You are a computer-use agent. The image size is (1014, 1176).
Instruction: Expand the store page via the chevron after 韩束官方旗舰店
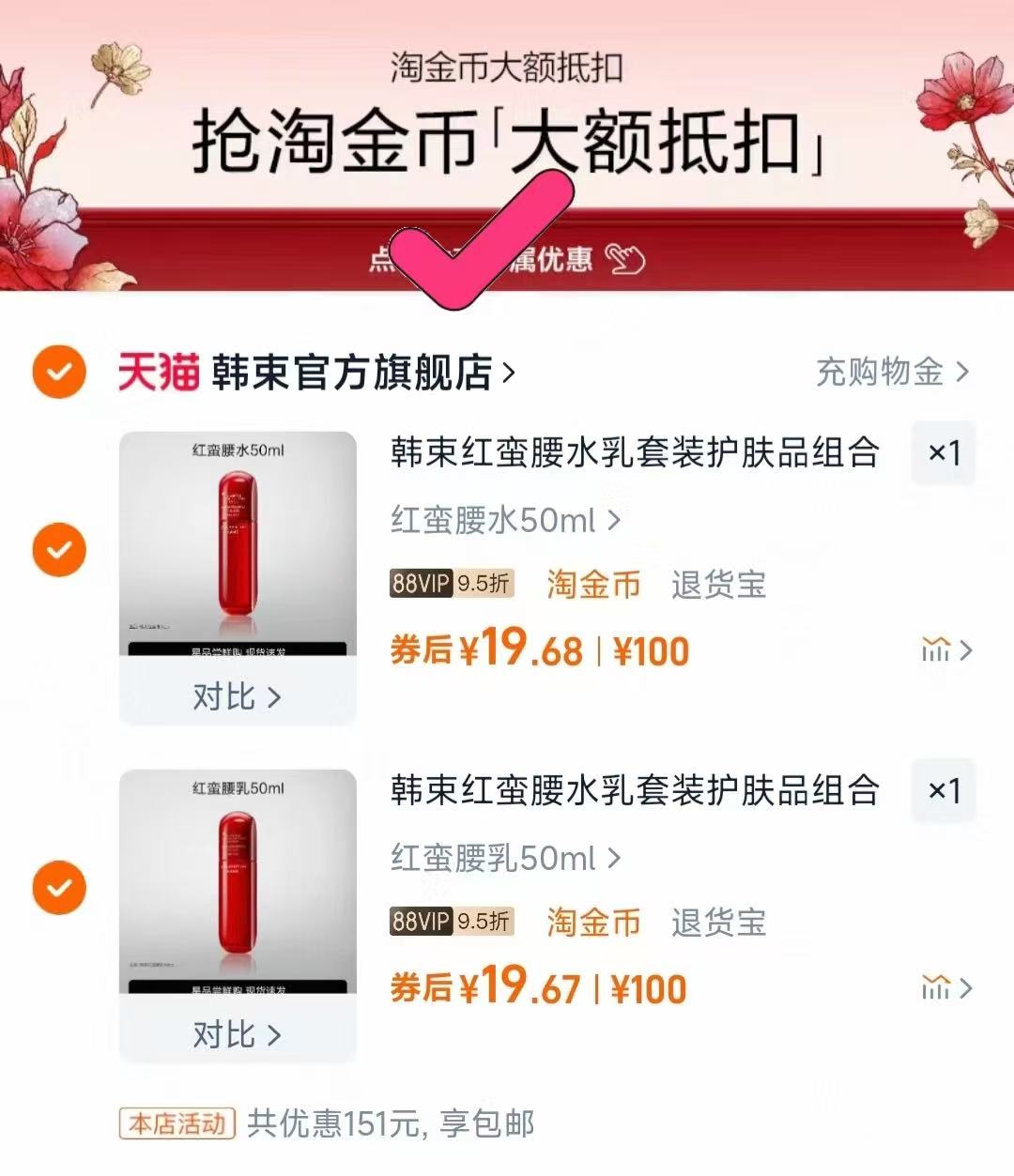(x=509, y=372)
